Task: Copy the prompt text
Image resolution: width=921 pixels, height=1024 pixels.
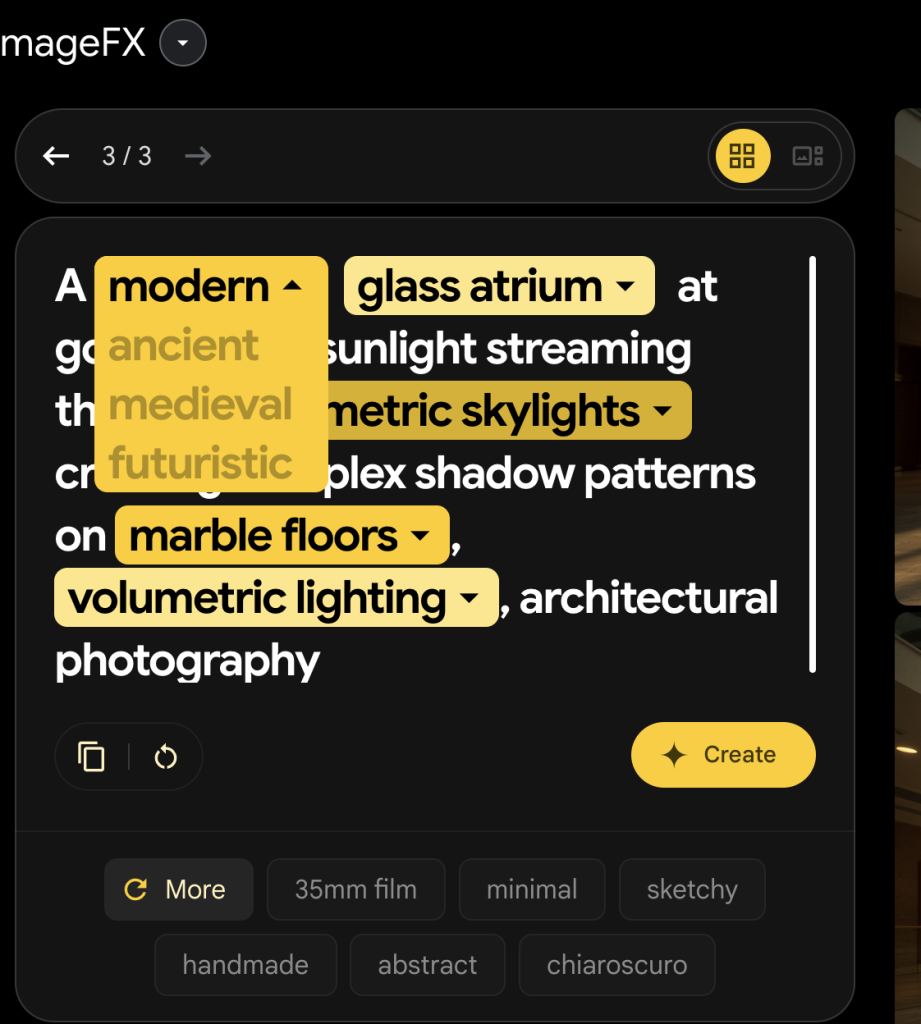Action: tap(91, 757)
